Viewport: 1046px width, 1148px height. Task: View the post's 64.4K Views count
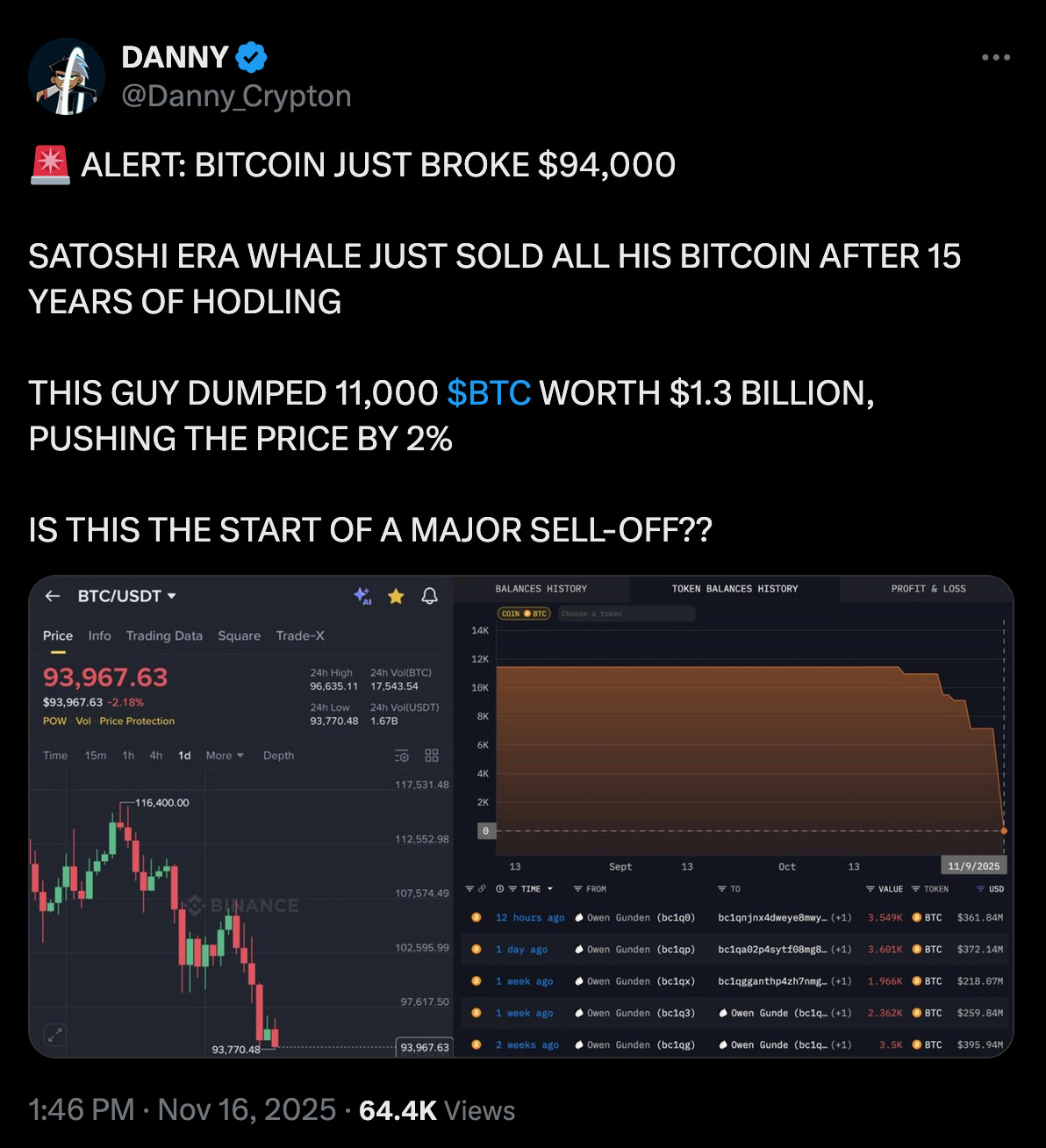(437, 1110)
